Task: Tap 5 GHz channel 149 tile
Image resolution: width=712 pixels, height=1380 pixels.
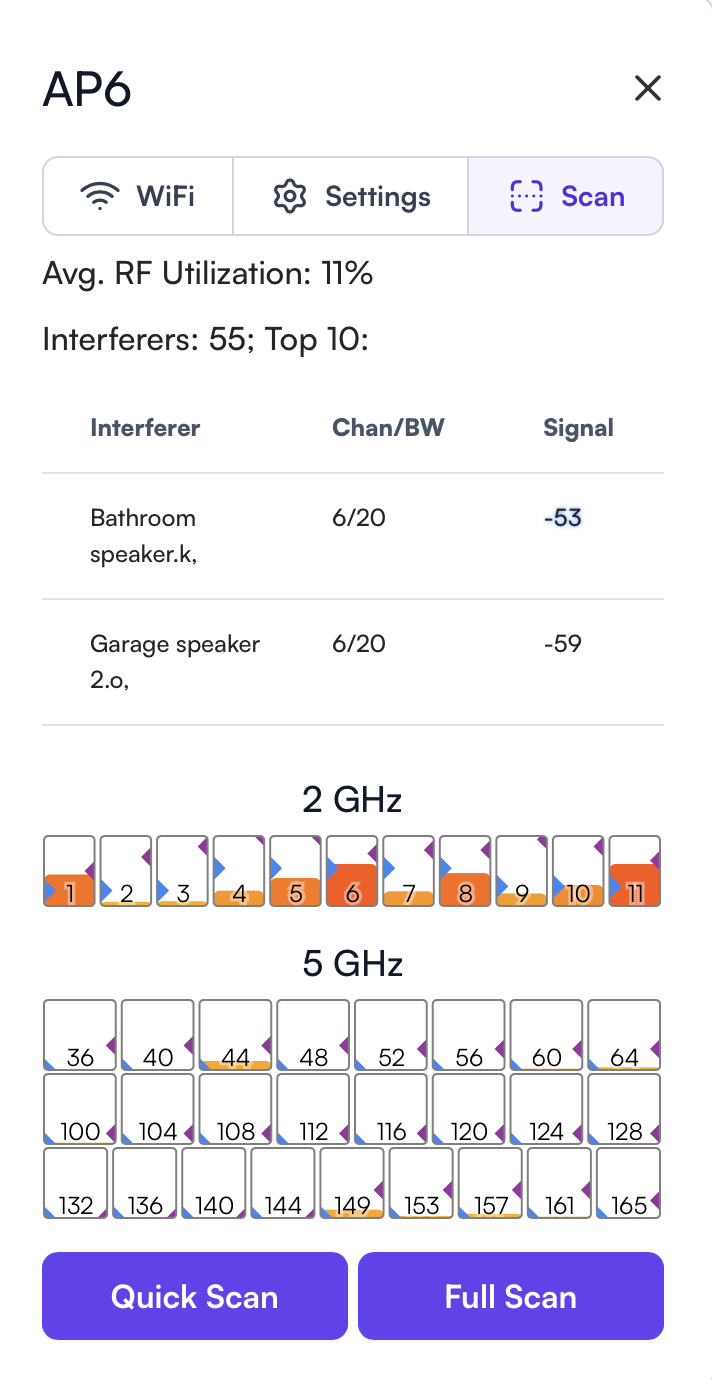Action: coord(352,1183)
